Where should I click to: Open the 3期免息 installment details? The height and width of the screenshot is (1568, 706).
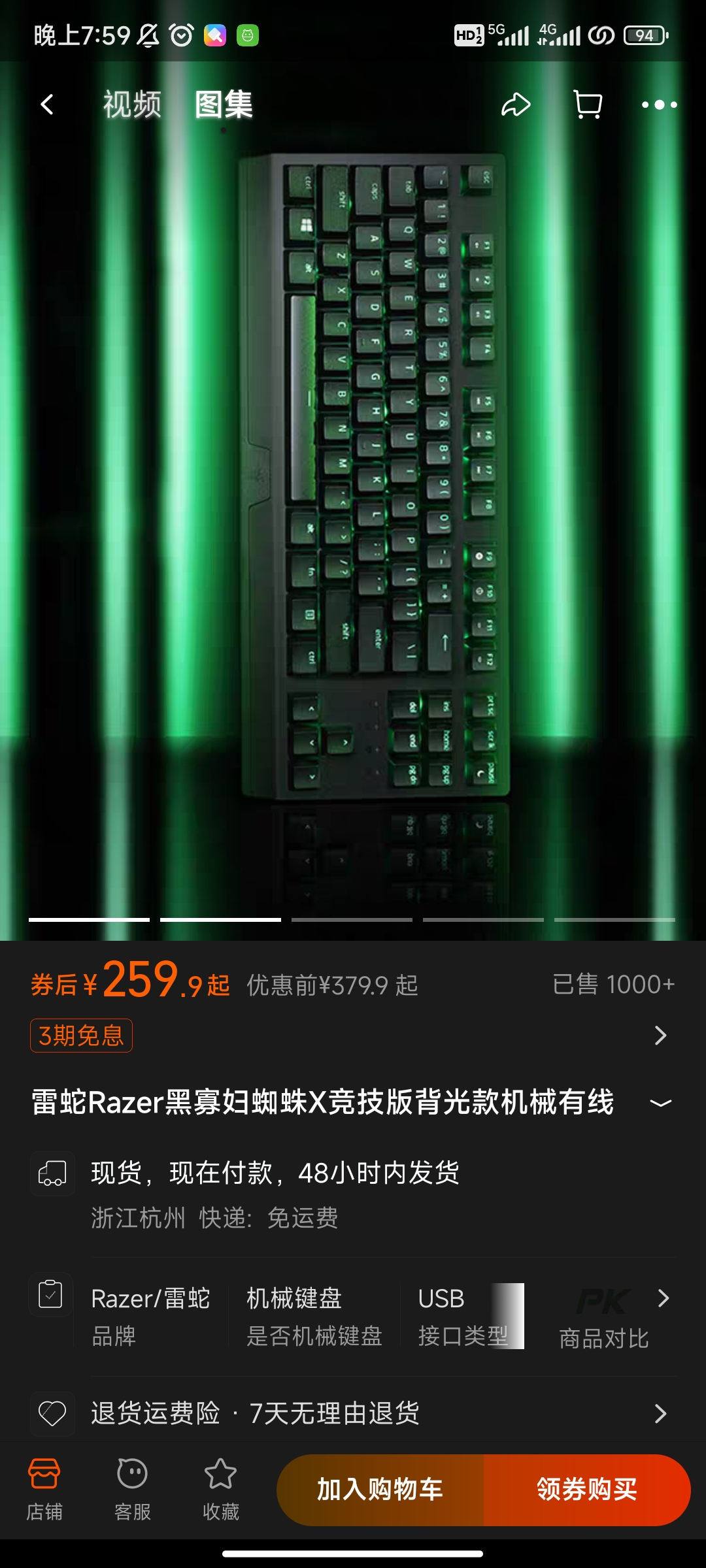(x=82, y=1036)
